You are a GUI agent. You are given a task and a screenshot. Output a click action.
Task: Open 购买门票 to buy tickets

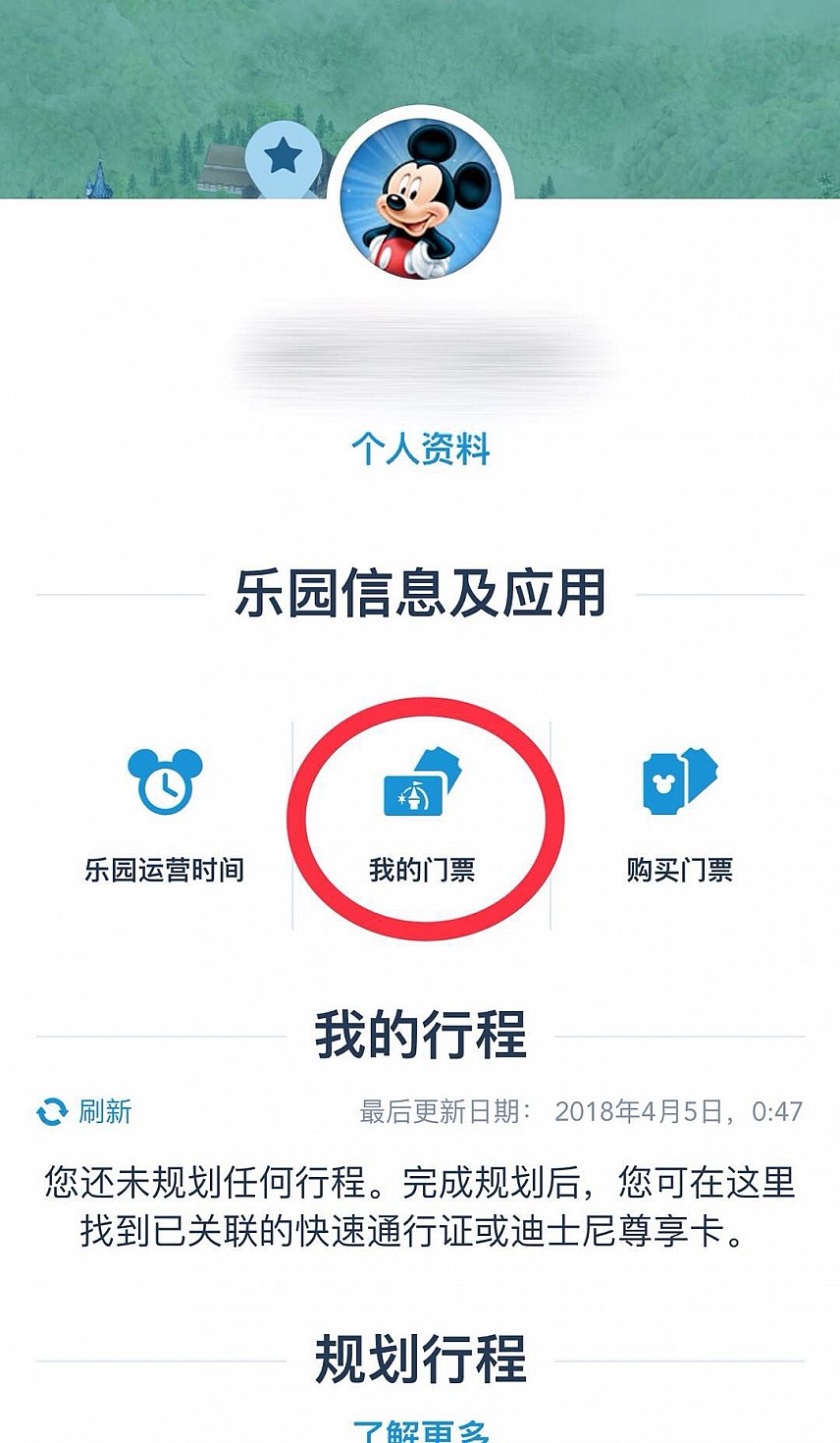click(679, 813)
